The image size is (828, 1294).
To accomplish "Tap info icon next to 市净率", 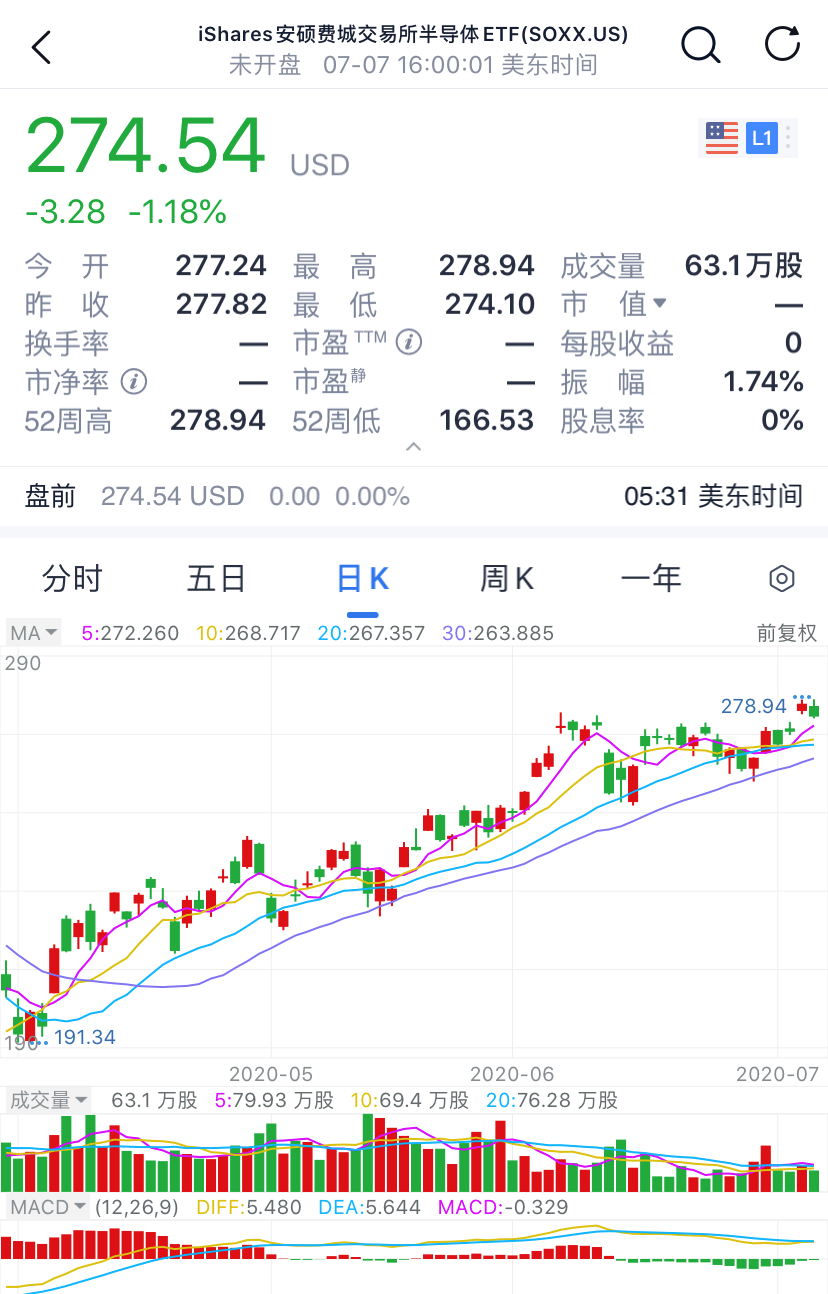I will pyautogui.click(x=134, y=381).
